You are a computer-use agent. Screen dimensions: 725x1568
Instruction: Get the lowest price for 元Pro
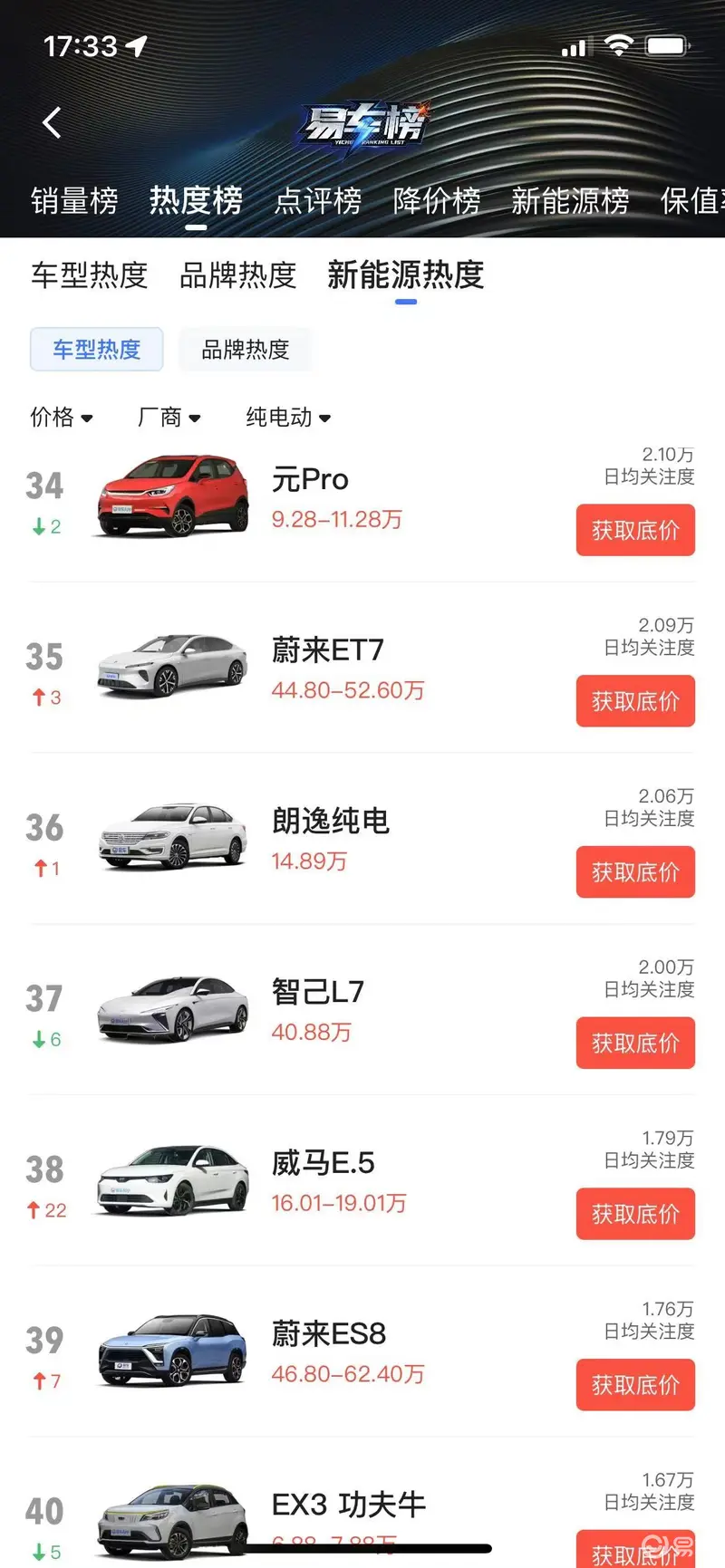635,530
